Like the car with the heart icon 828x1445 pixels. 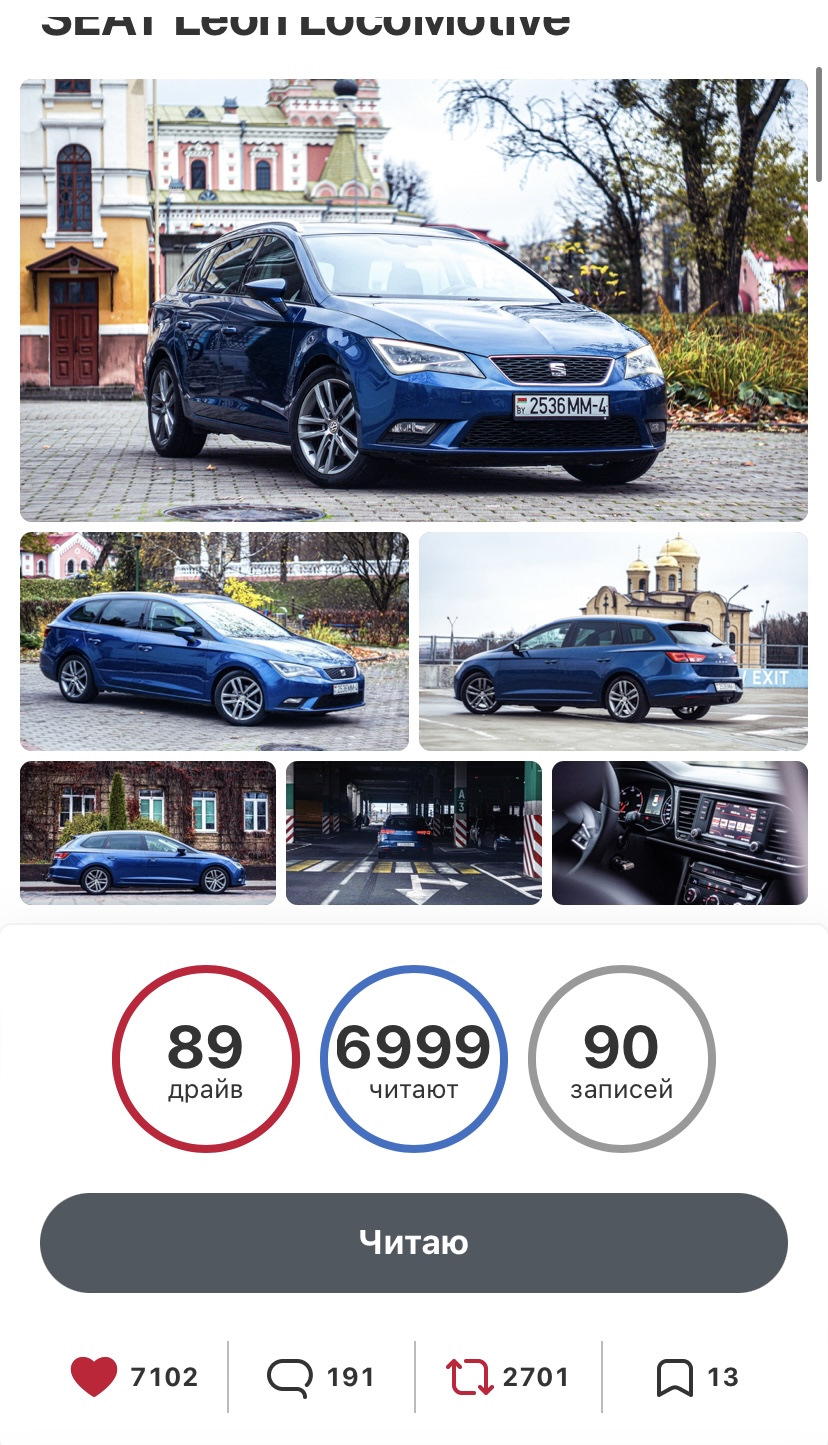(x=94, y=1377)
